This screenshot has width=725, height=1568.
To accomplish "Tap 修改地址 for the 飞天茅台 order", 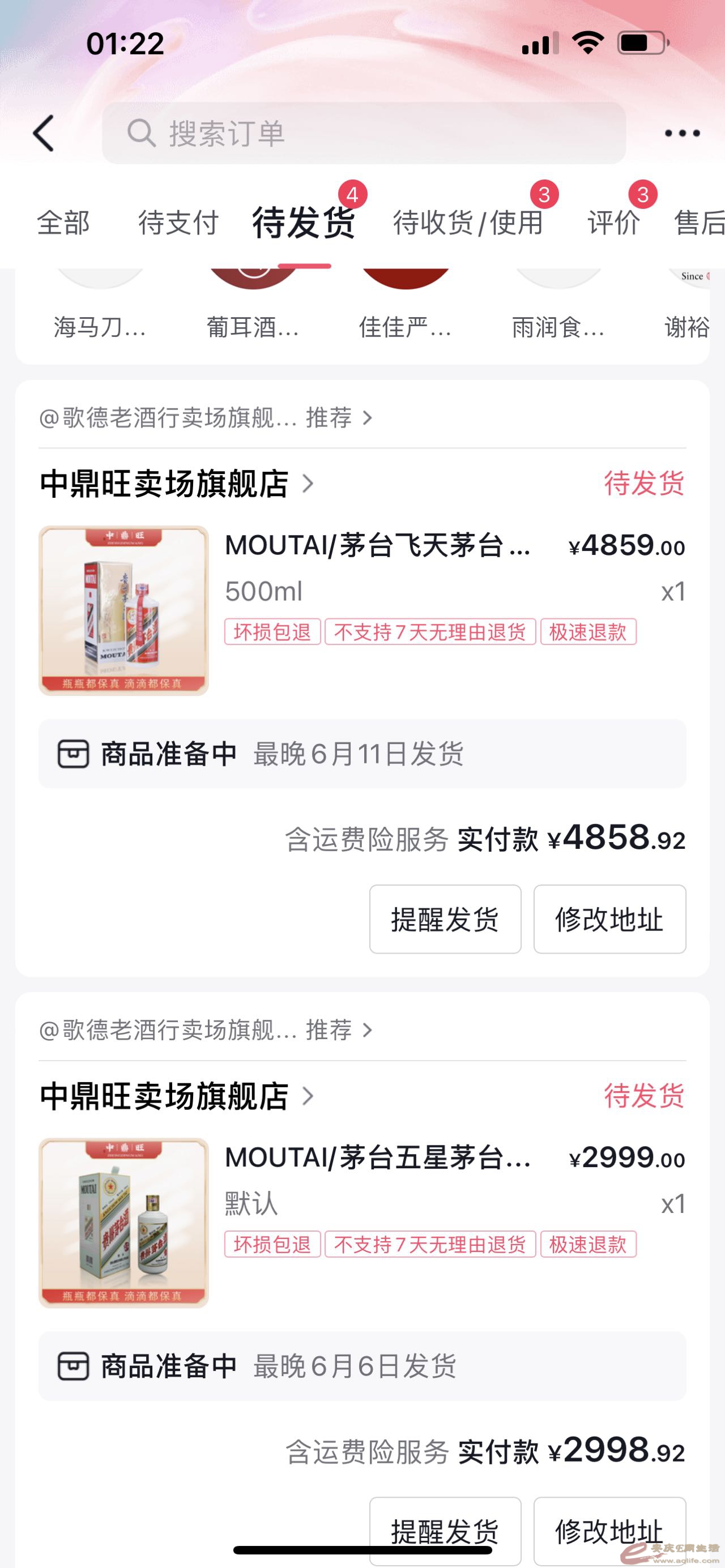I will [609, 919].
